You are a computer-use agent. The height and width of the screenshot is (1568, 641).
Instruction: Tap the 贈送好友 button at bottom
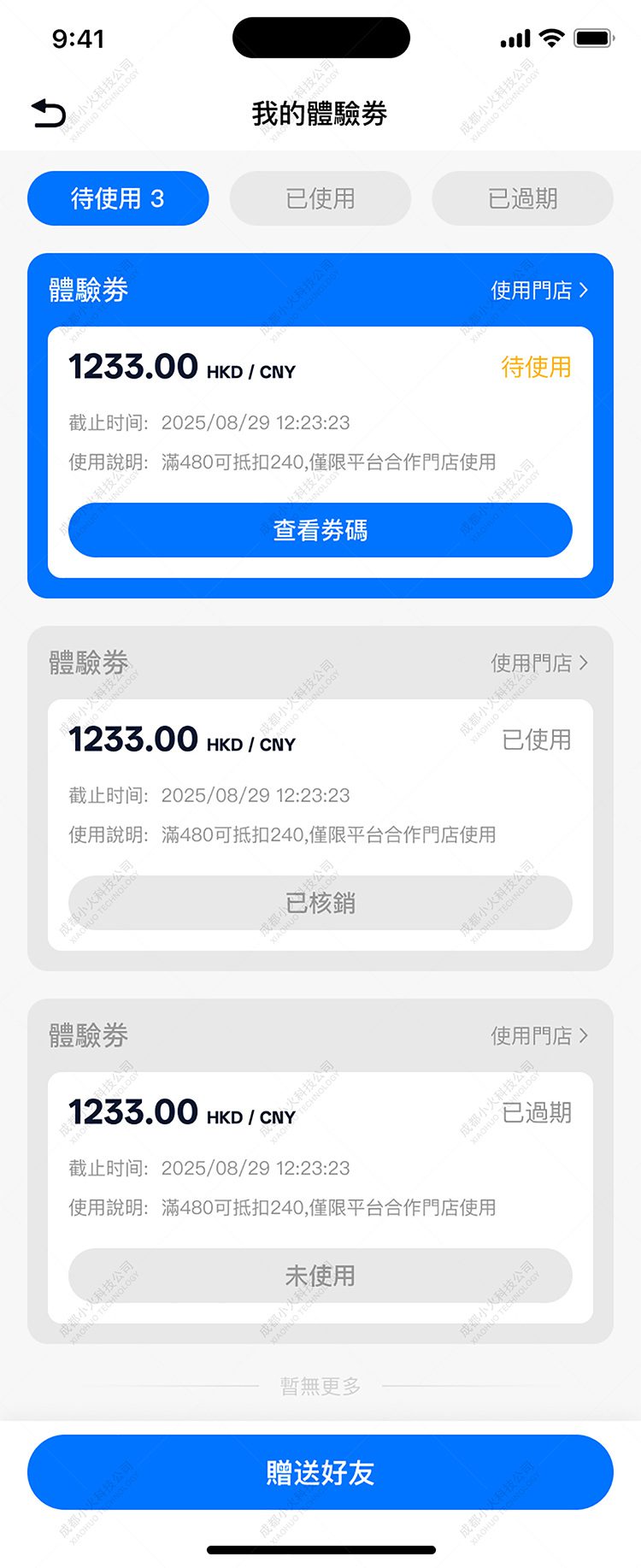(x=320, y=1471)
